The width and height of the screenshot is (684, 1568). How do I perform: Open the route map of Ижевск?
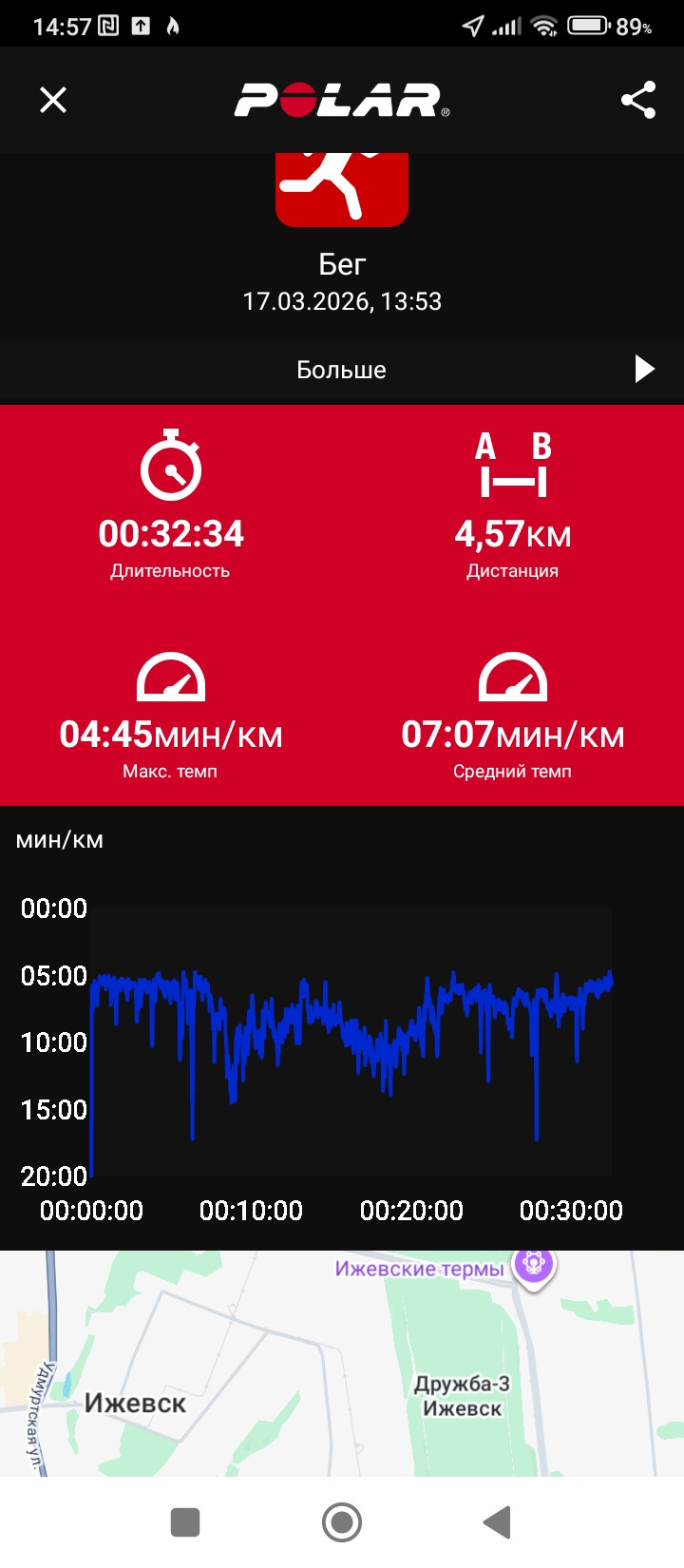point(342,1363)
